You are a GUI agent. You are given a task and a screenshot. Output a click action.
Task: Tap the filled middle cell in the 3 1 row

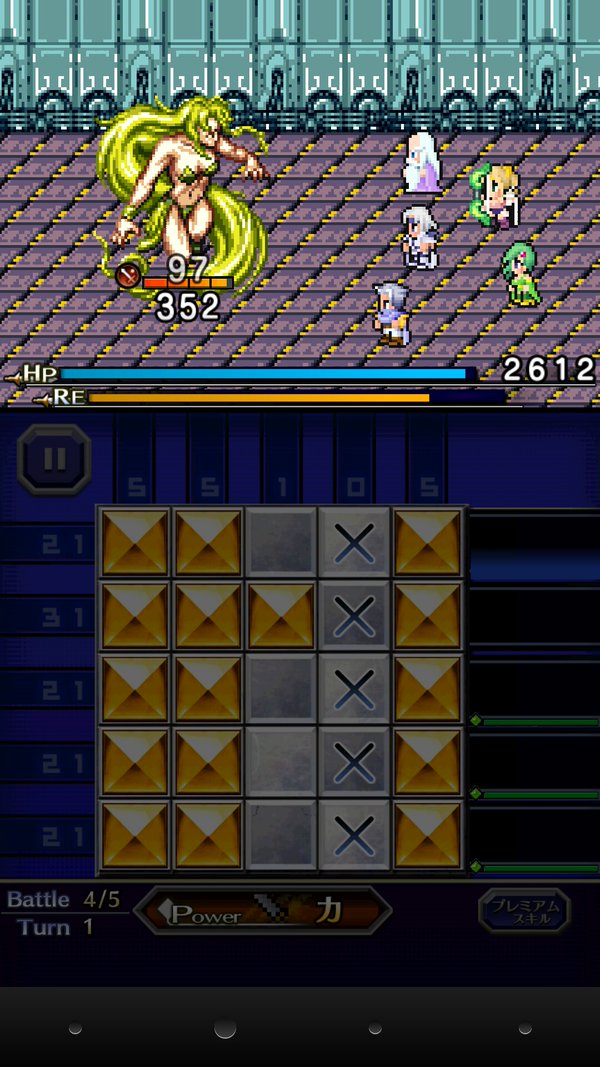(x=282, y=616)
